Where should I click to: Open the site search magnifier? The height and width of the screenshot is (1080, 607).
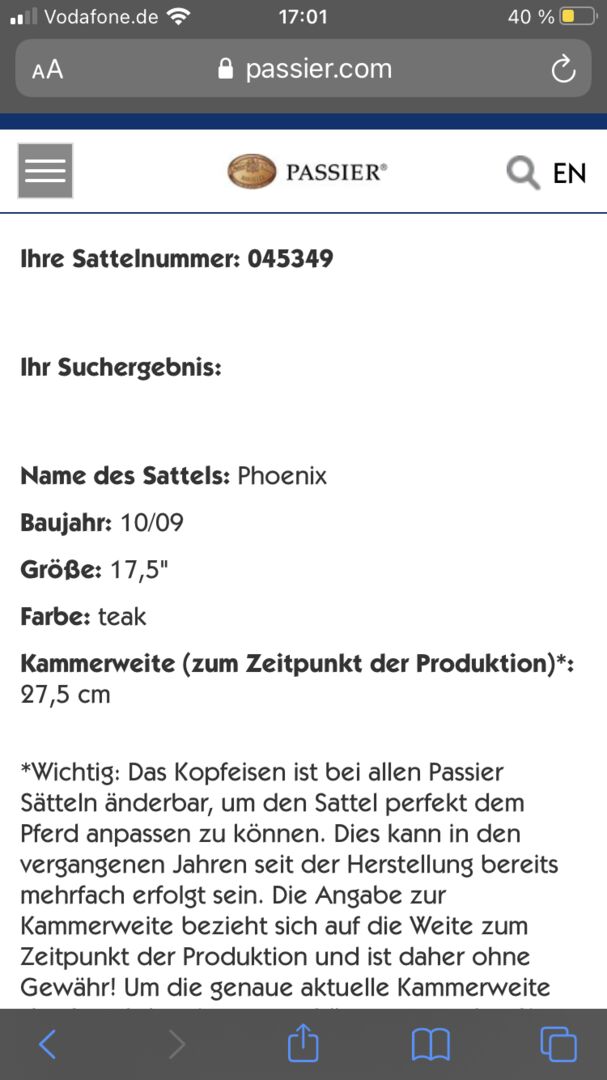click(522, 173)
